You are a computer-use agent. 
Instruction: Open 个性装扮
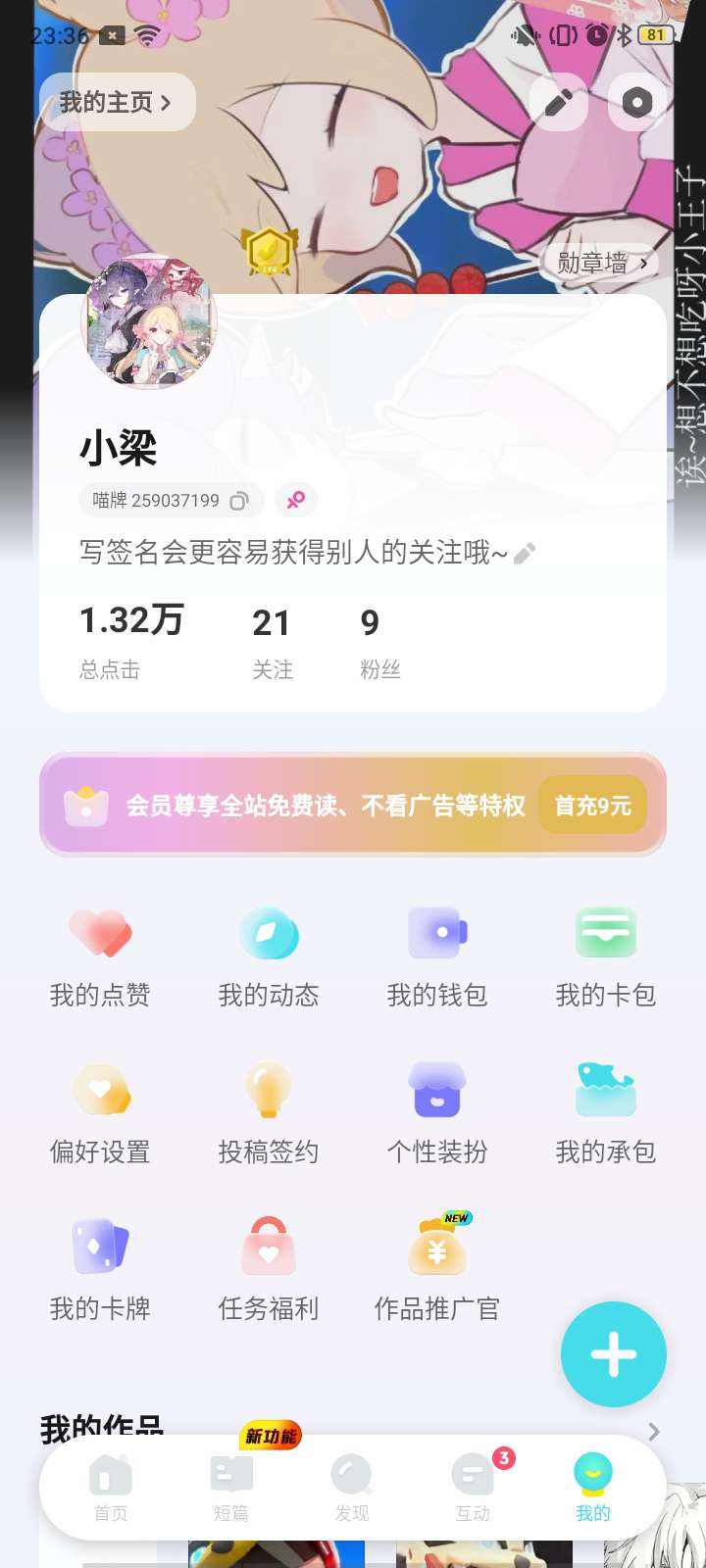(437, 1114)
